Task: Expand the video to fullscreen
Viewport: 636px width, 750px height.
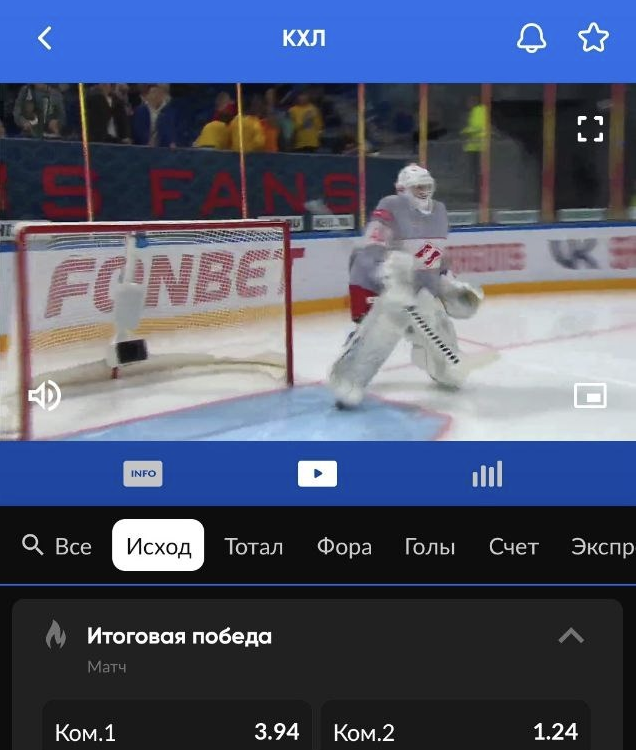Action: (x=590, y=128)
